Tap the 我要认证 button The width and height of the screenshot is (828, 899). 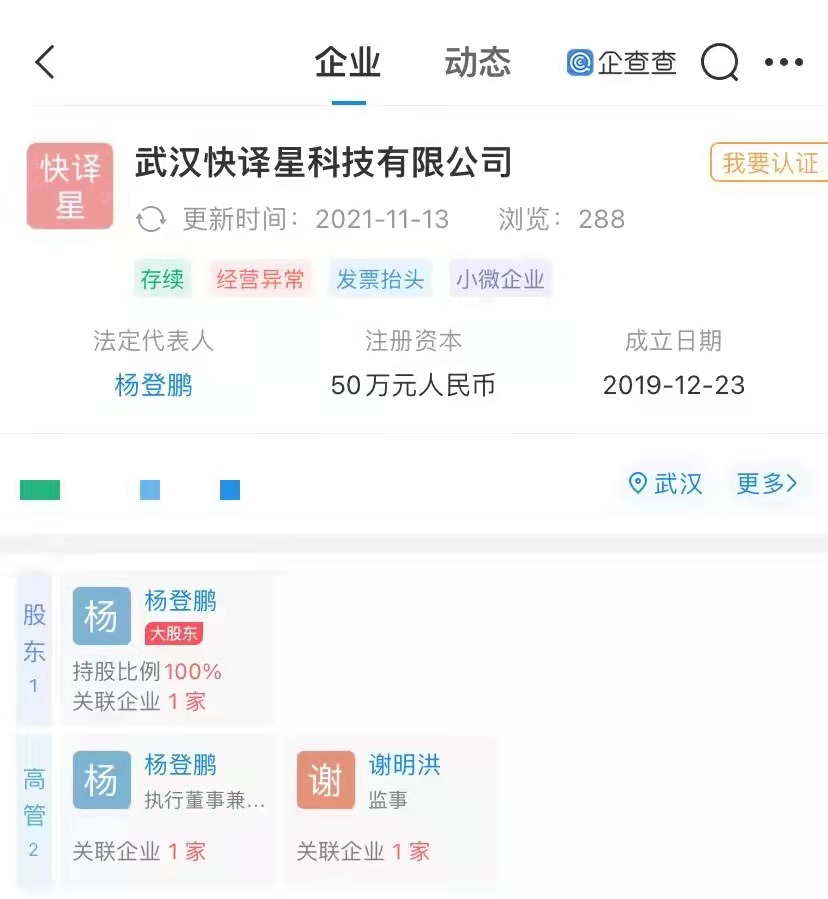pos(769,162)
